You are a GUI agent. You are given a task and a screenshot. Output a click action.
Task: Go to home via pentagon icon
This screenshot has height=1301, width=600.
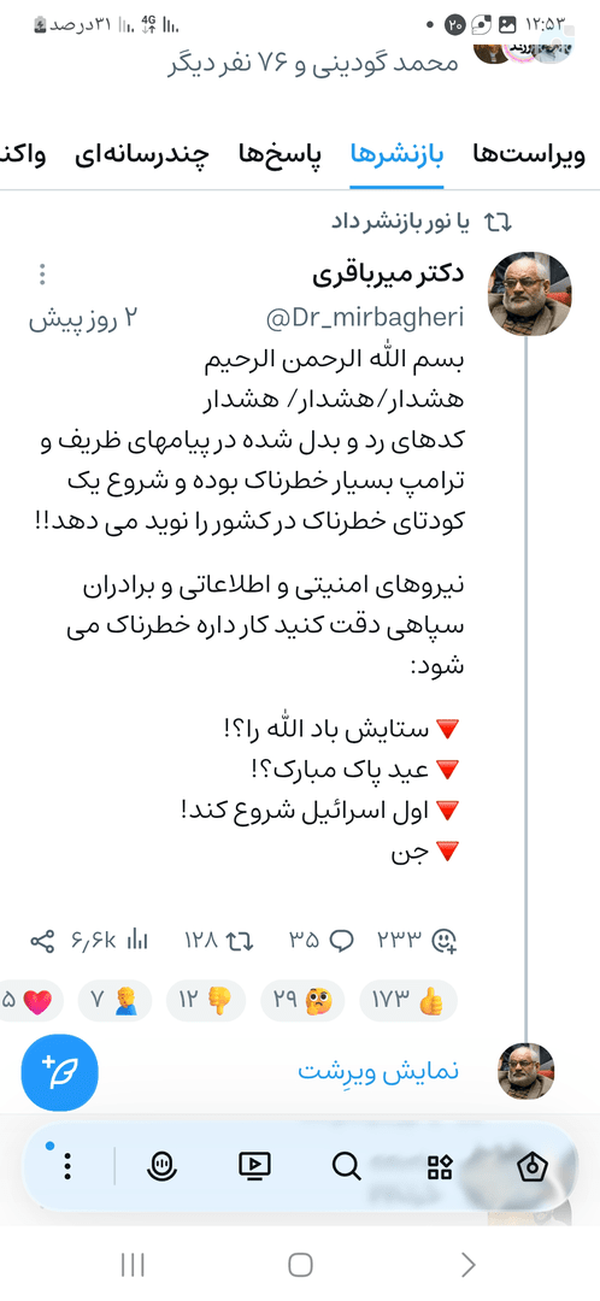point(530,1165)
